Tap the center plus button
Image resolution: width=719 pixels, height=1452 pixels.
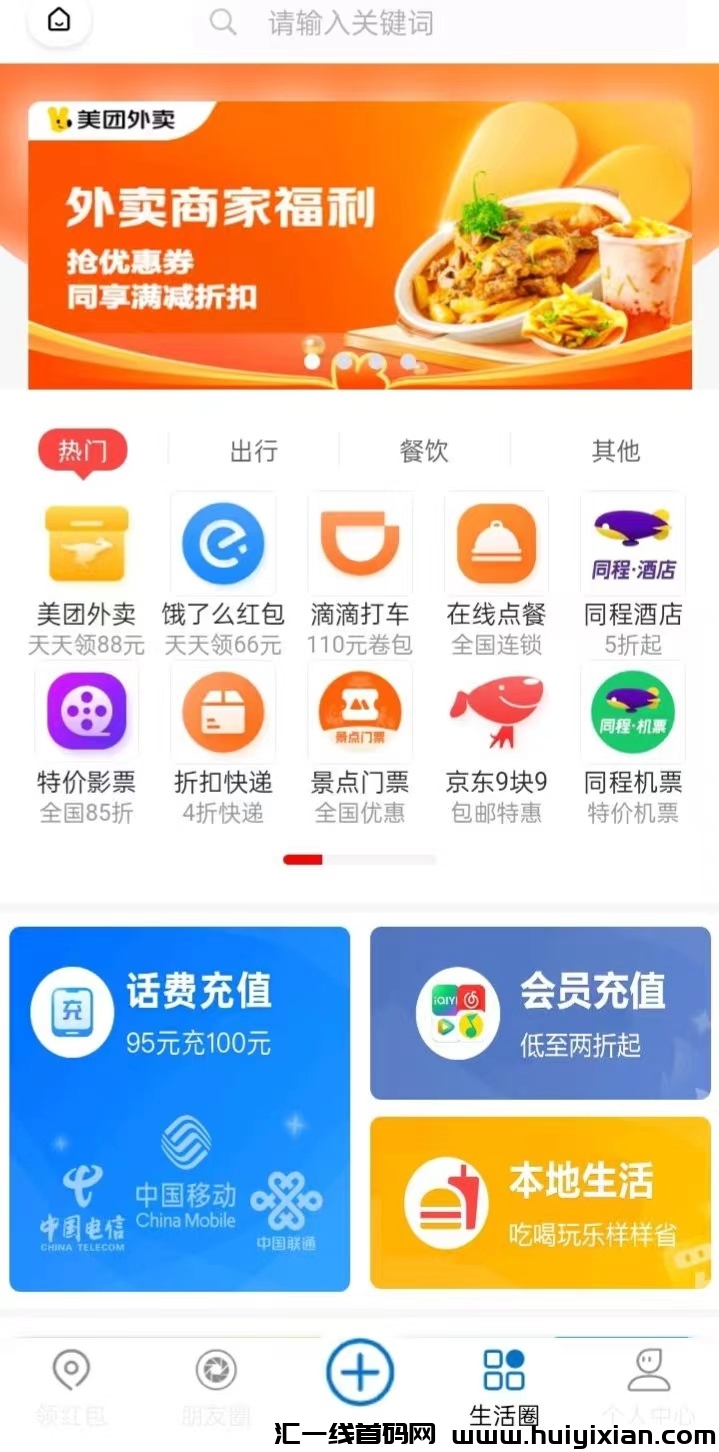(360, 1373)
